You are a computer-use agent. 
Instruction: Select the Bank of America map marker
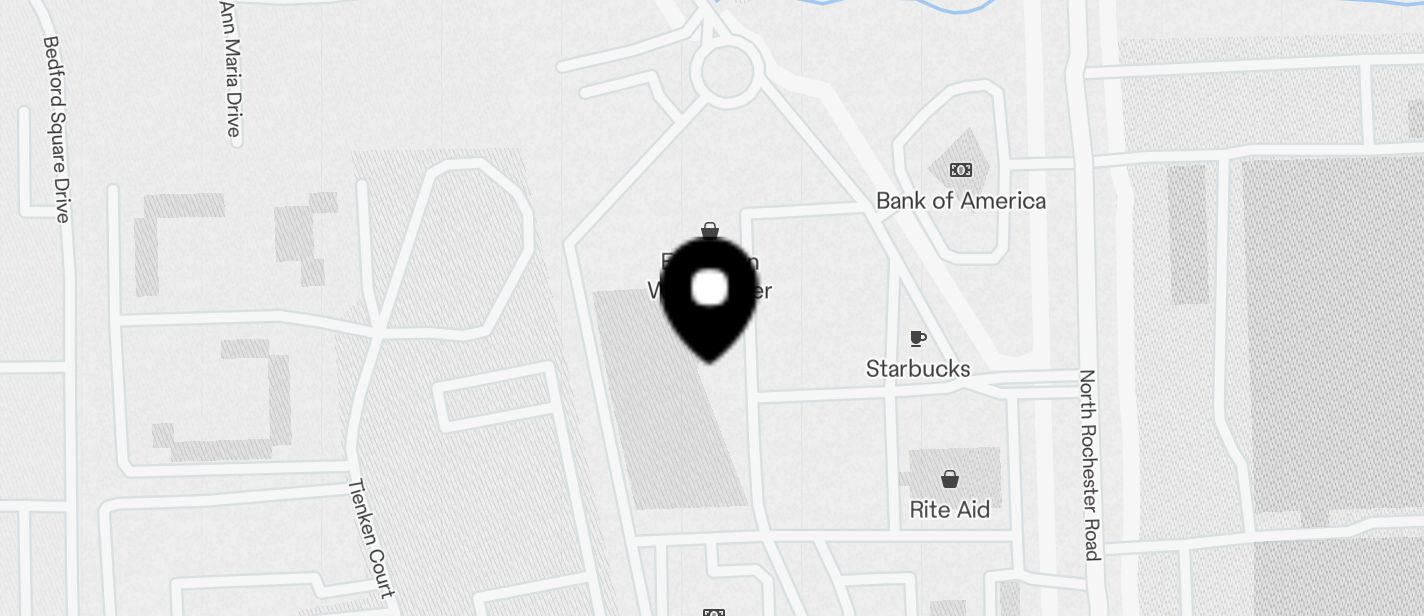tap(961, 171)
